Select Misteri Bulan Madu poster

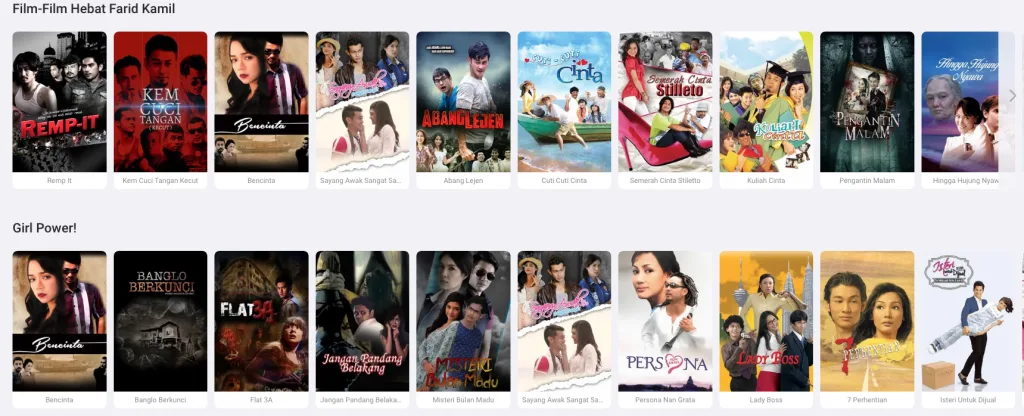[x=463, y=320]
